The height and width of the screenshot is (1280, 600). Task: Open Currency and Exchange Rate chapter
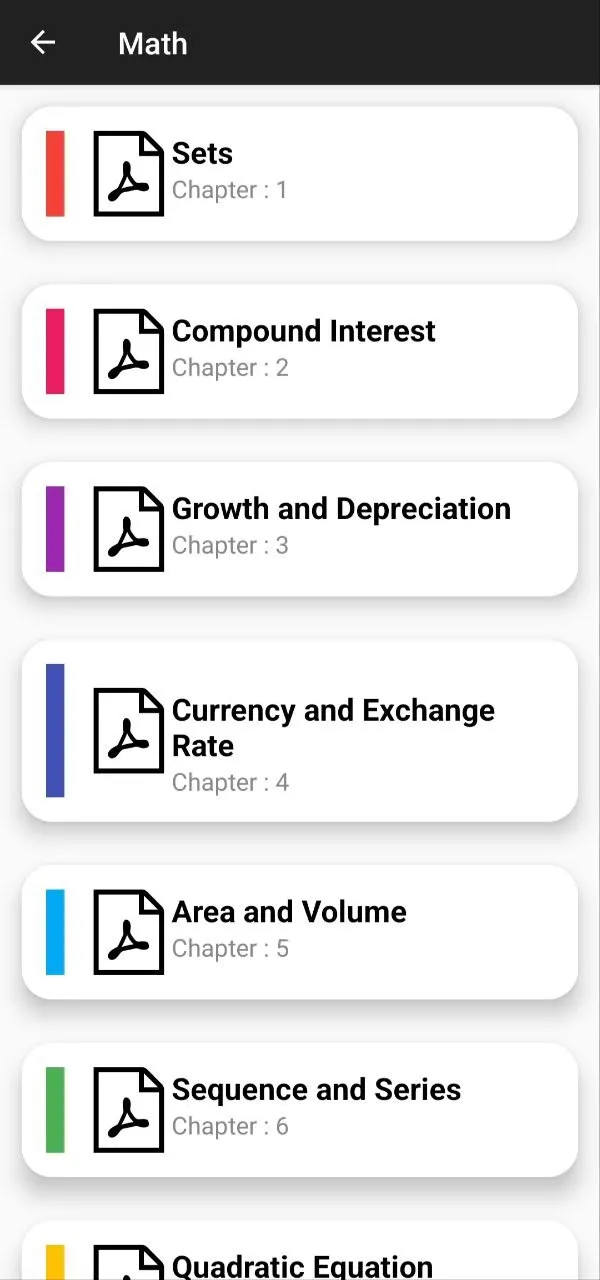coord(300,731)
